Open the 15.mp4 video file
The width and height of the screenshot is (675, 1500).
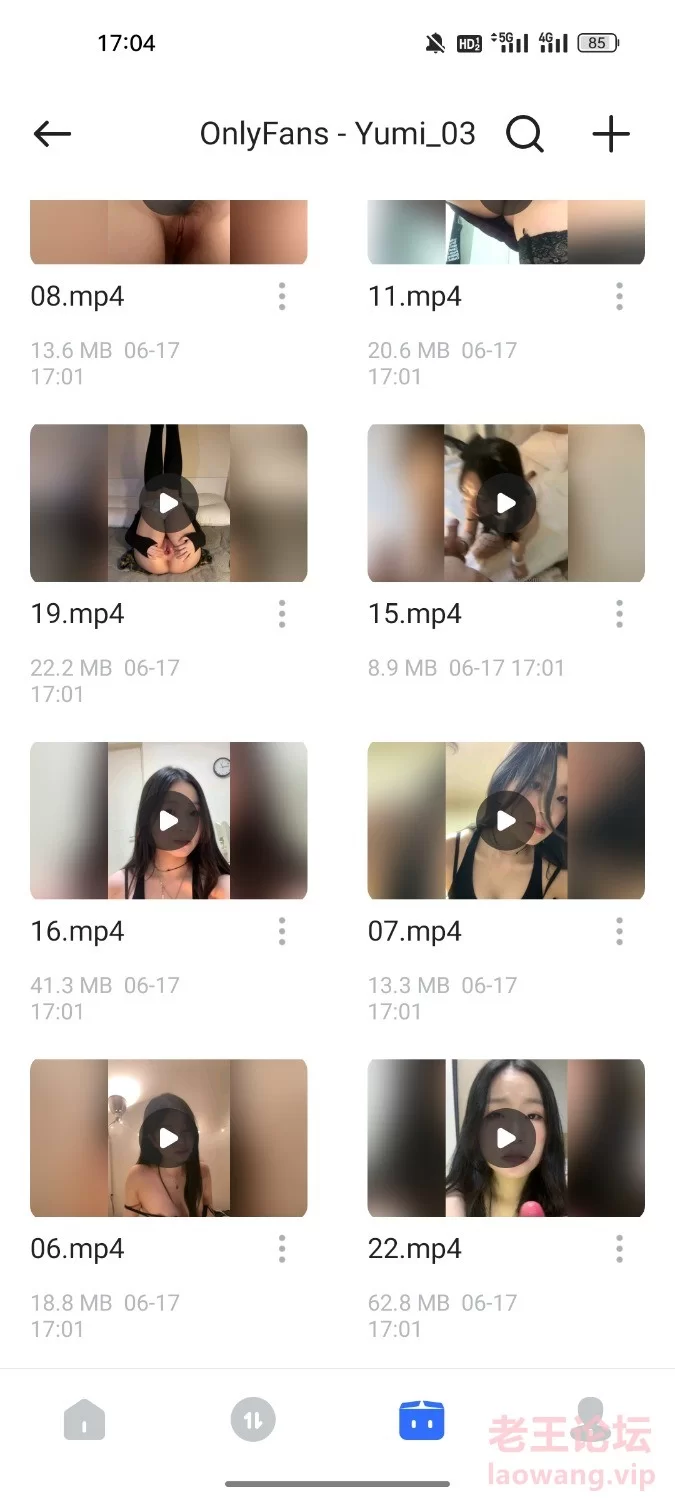pyautogui.click(x=506, y=504)
